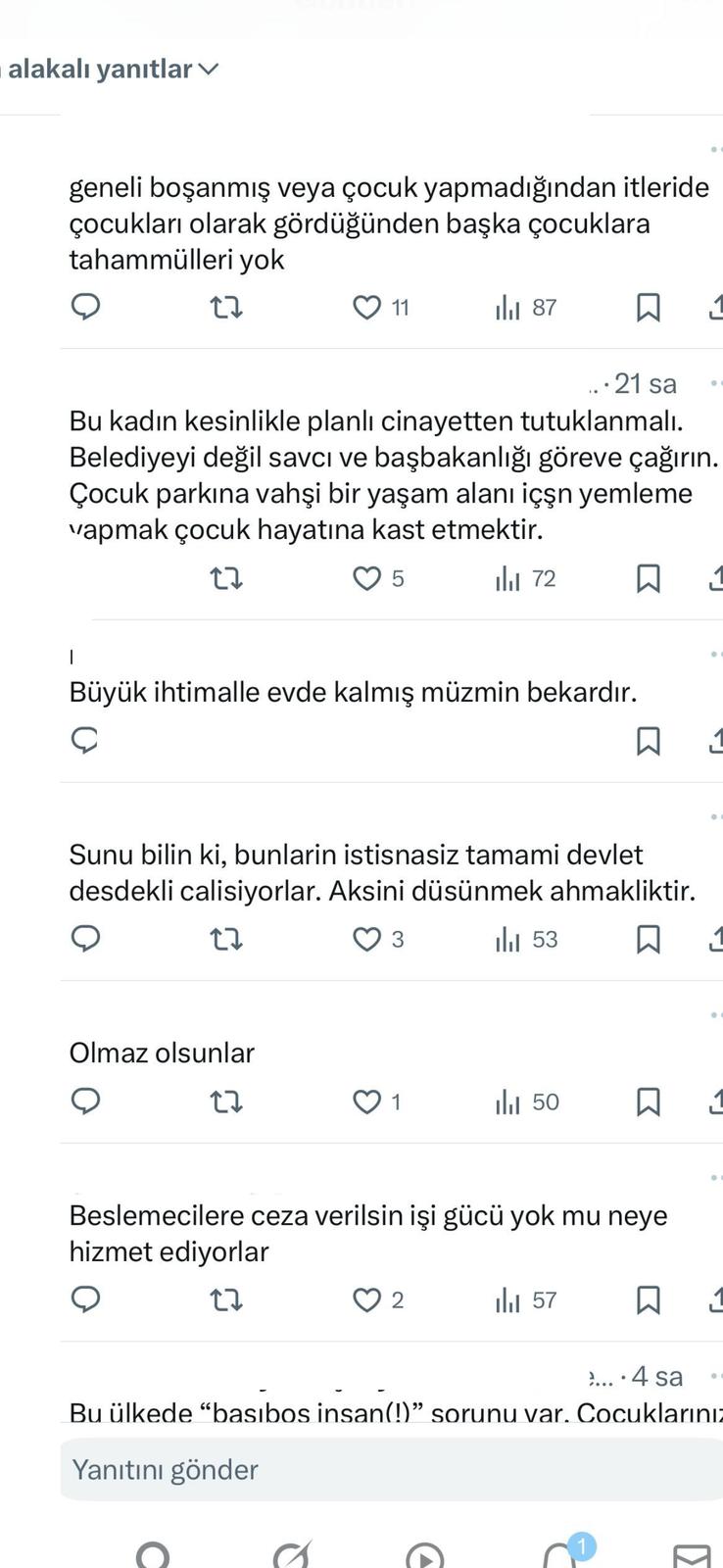Open the search tab
This screenshot has width=723, height=1568.
153,1556
